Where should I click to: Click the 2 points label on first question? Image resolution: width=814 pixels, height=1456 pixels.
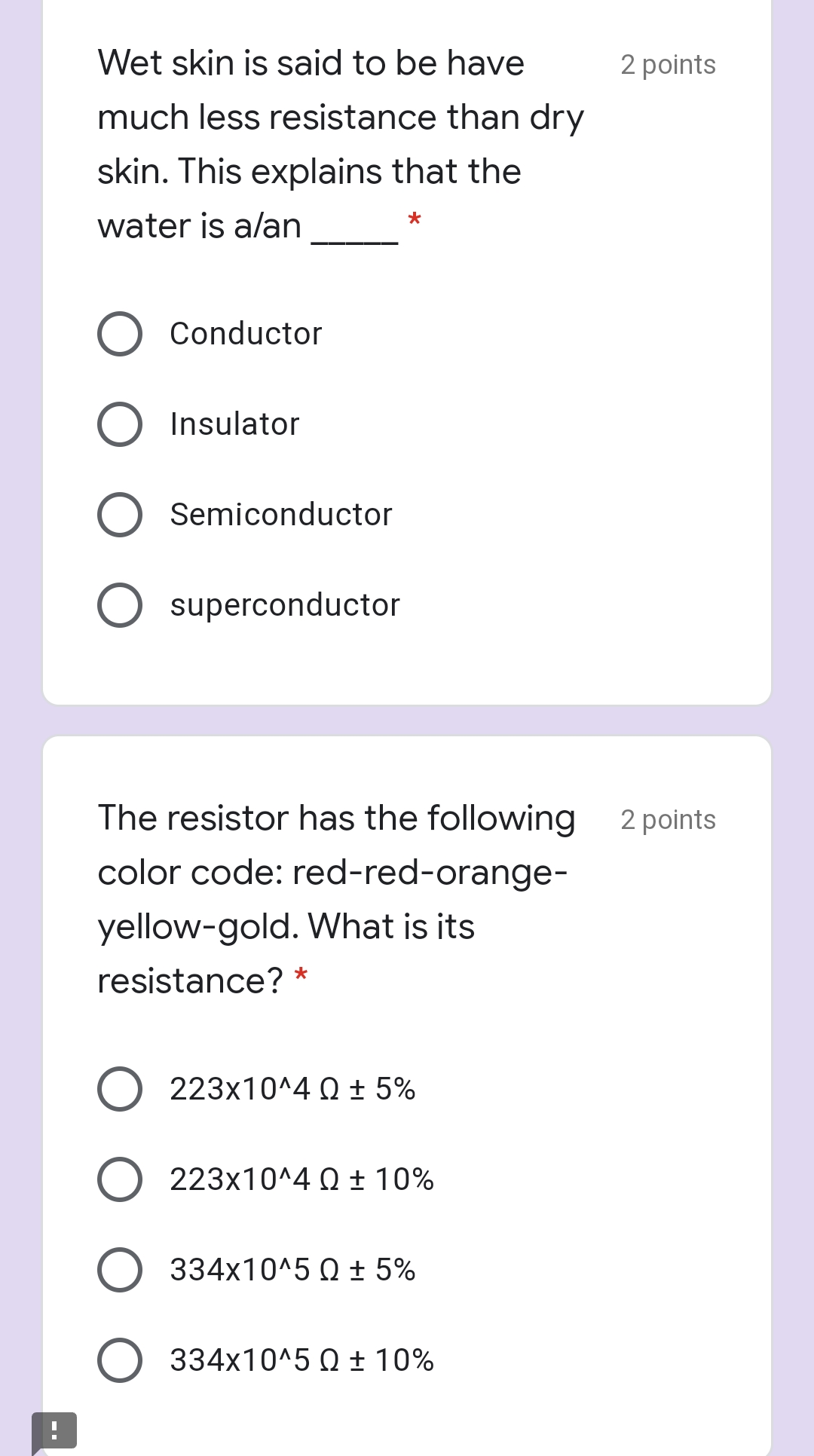(x=668, y=65)
